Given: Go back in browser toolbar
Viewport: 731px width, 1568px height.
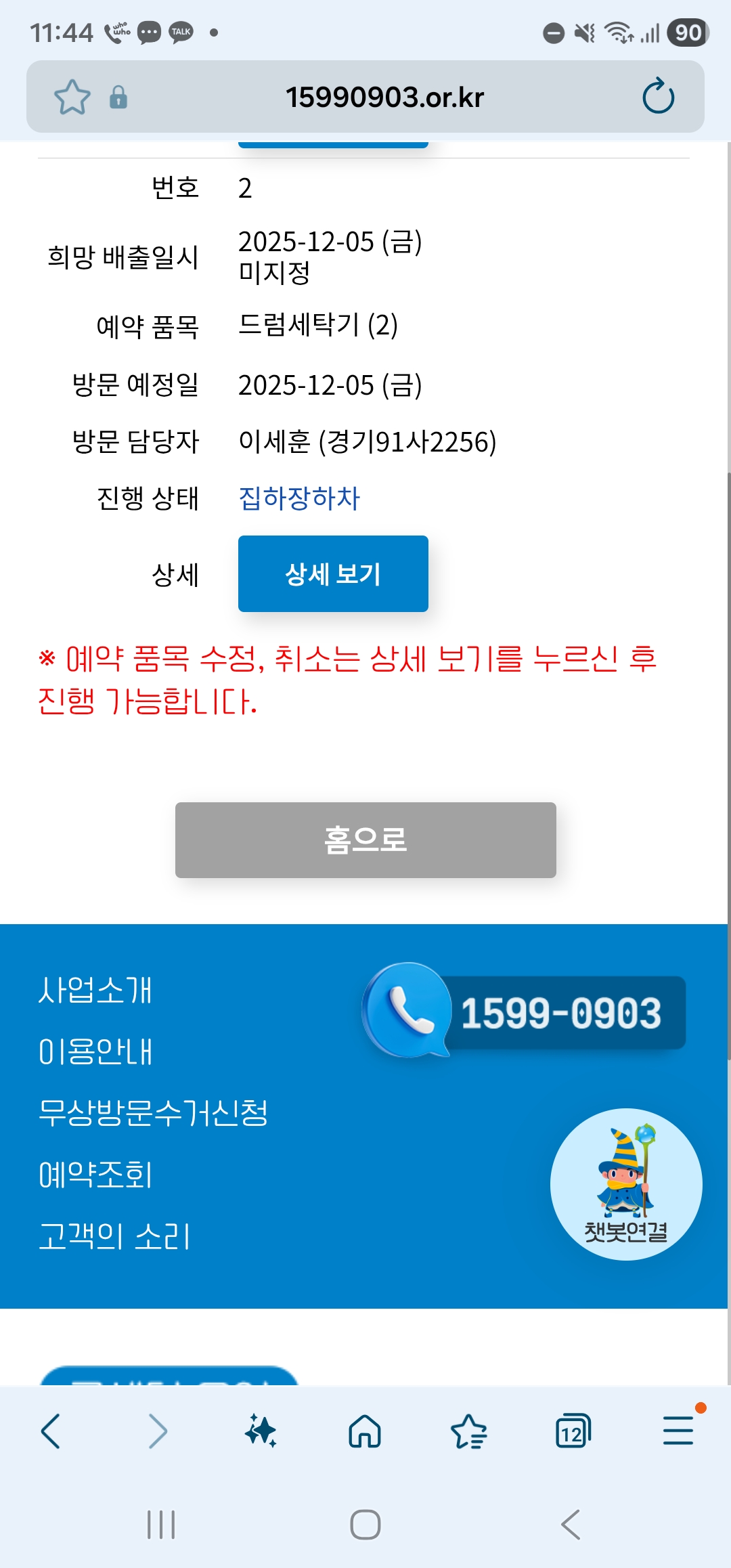Looking at the screenshot, I should (x=51, y=1431).
